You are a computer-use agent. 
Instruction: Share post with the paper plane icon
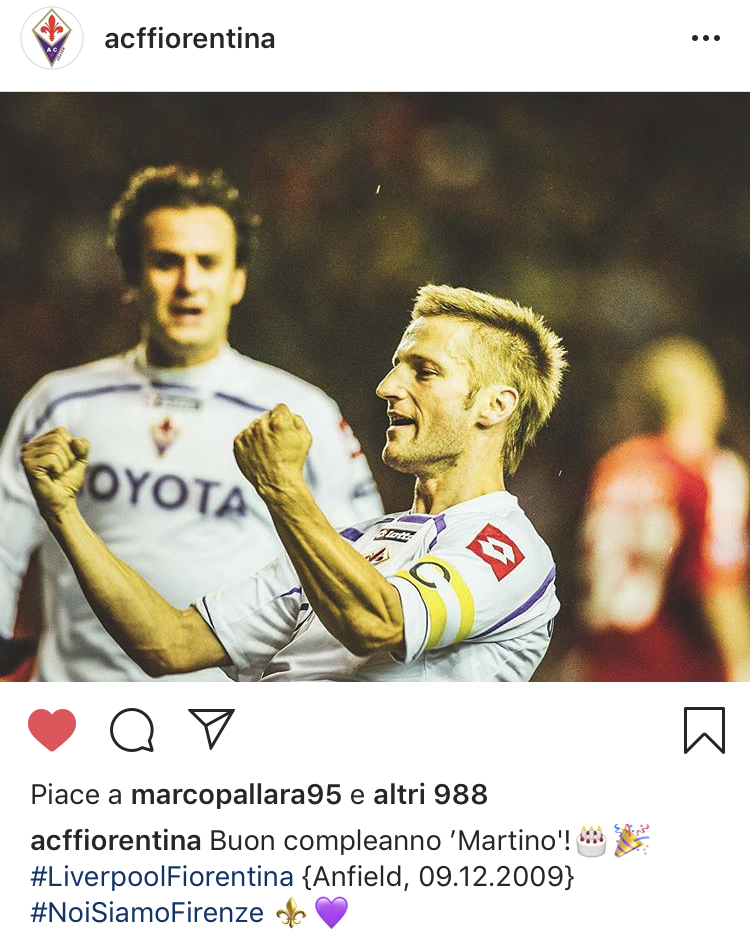click(x=211, y=729)
